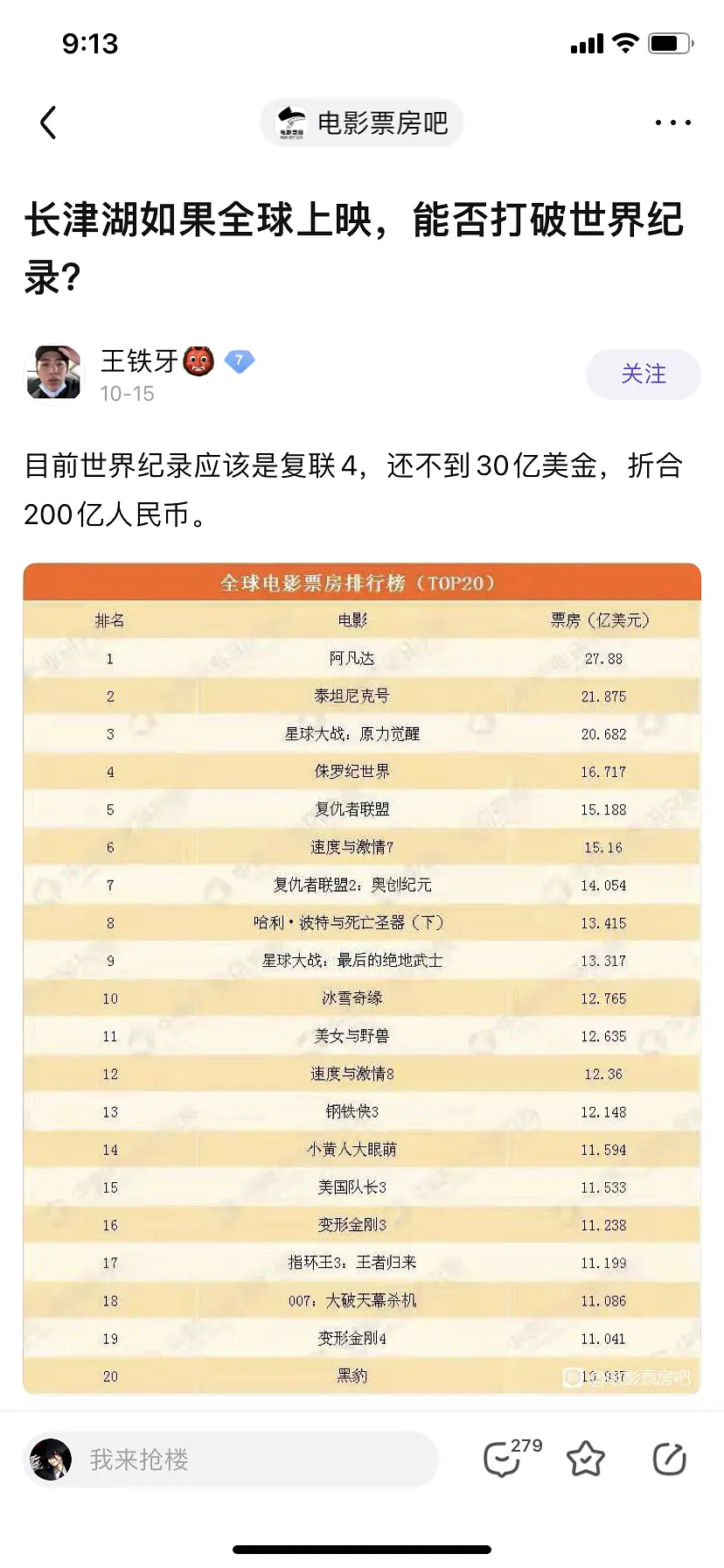Favorite this post with the star icon
Viewport: 724px width, 1568px height.
tap(585, 1459)
